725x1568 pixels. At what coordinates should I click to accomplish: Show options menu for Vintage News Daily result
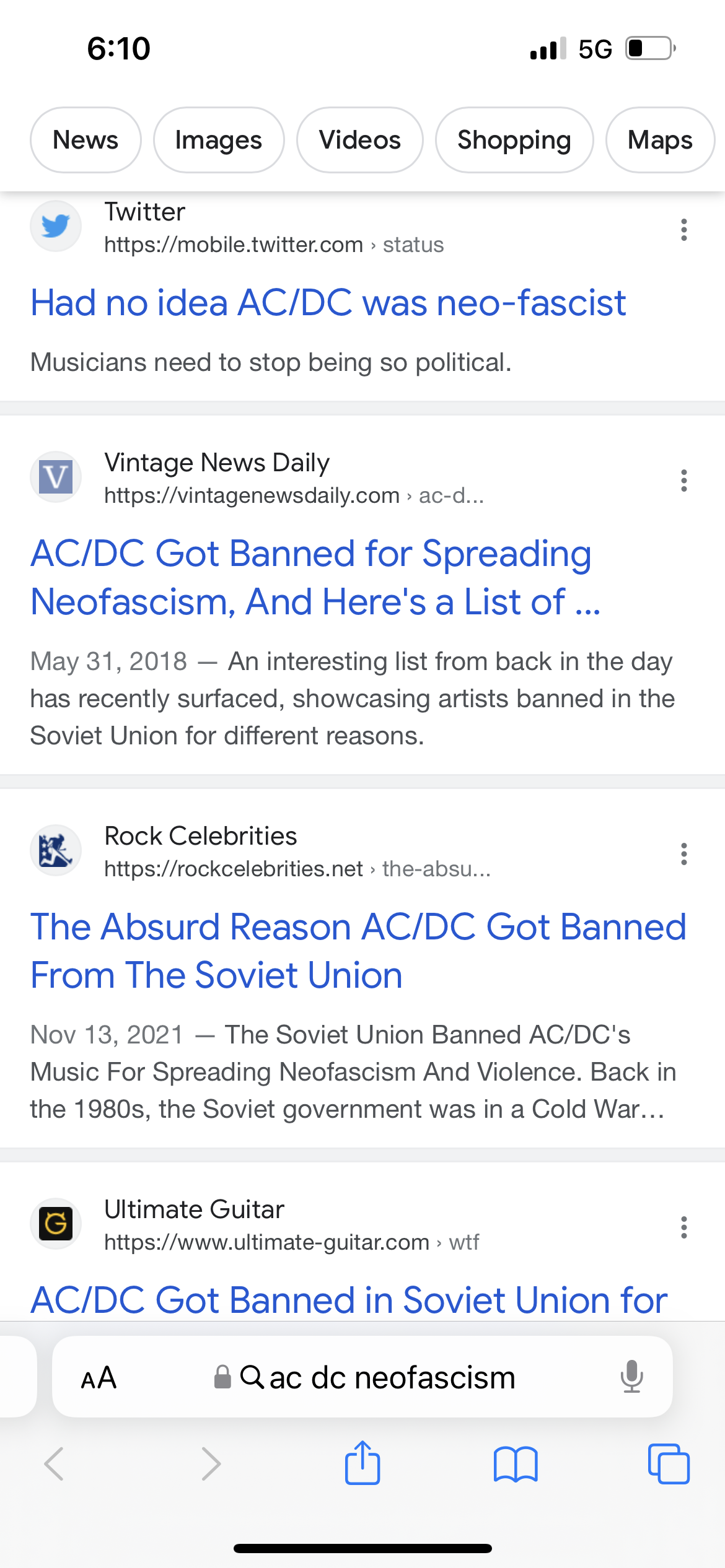point(683,481)
